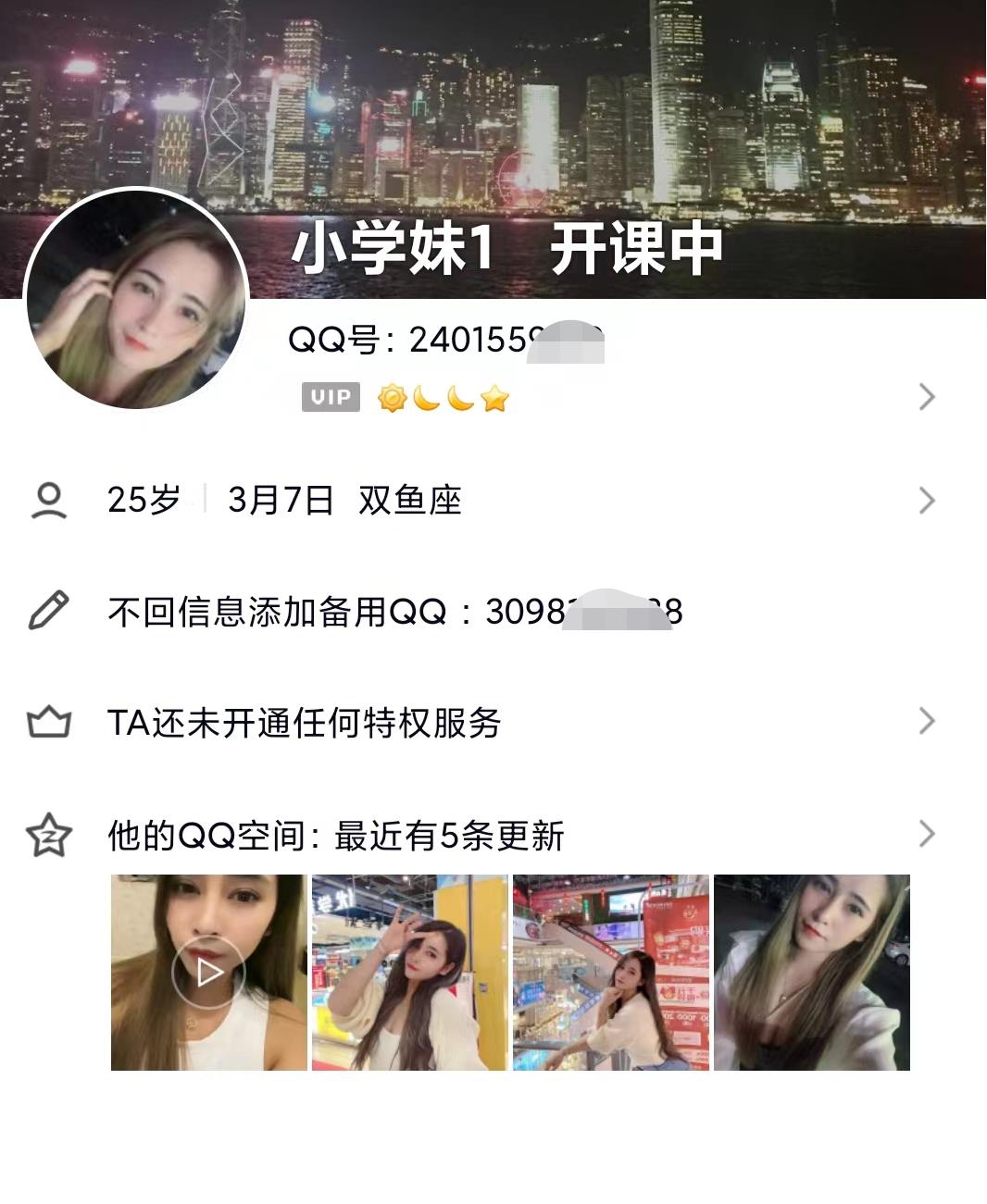Open the QQ空间 photo with the yellow pillar
987x1204 pixels.
[x=409, y=973]
